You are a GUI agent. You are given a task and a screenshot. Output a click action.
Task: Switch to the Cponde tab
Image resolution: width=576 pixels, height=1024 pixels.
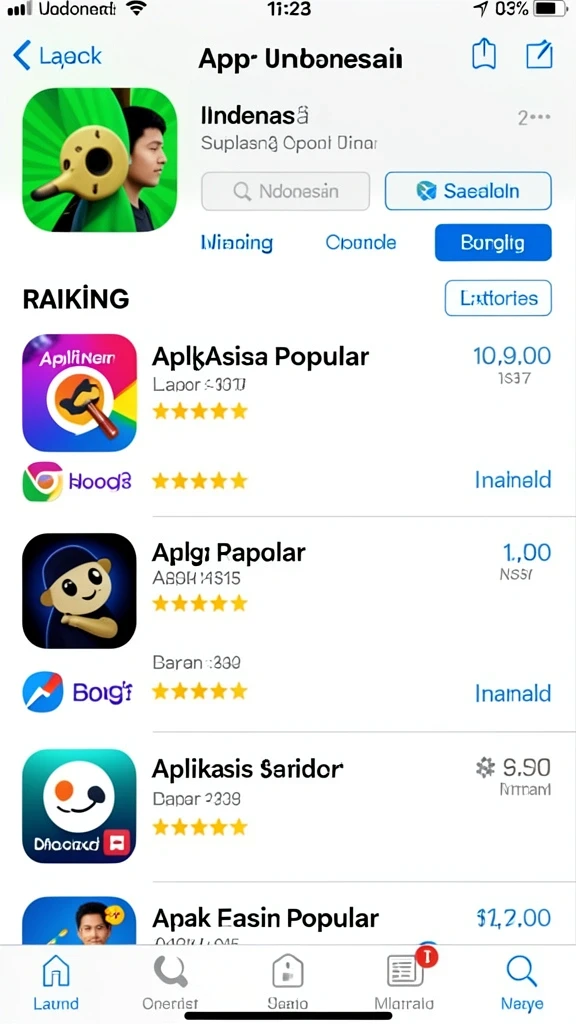tap(360, 243)
